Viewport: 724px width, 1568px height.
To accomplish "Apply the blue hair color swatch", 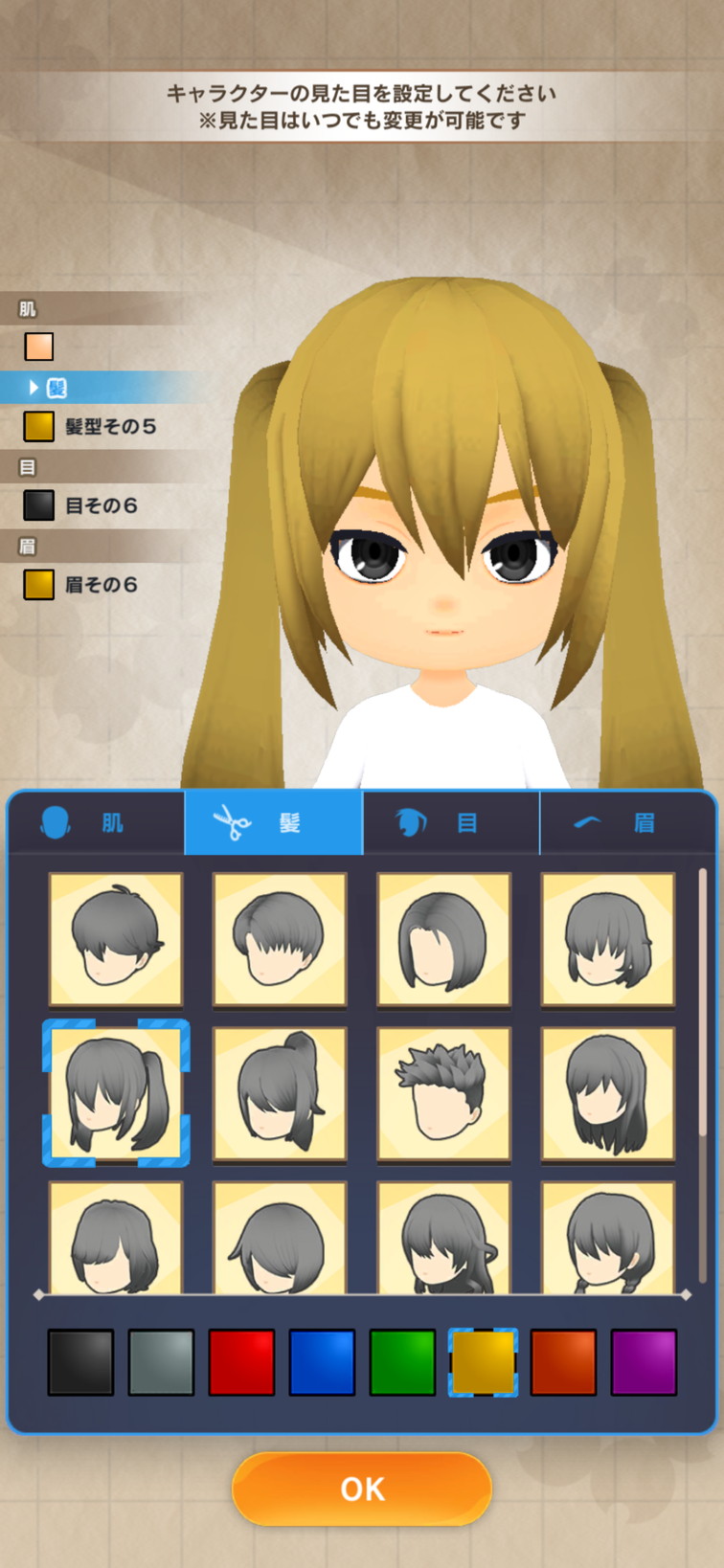I will click(x=322, y=1361).
